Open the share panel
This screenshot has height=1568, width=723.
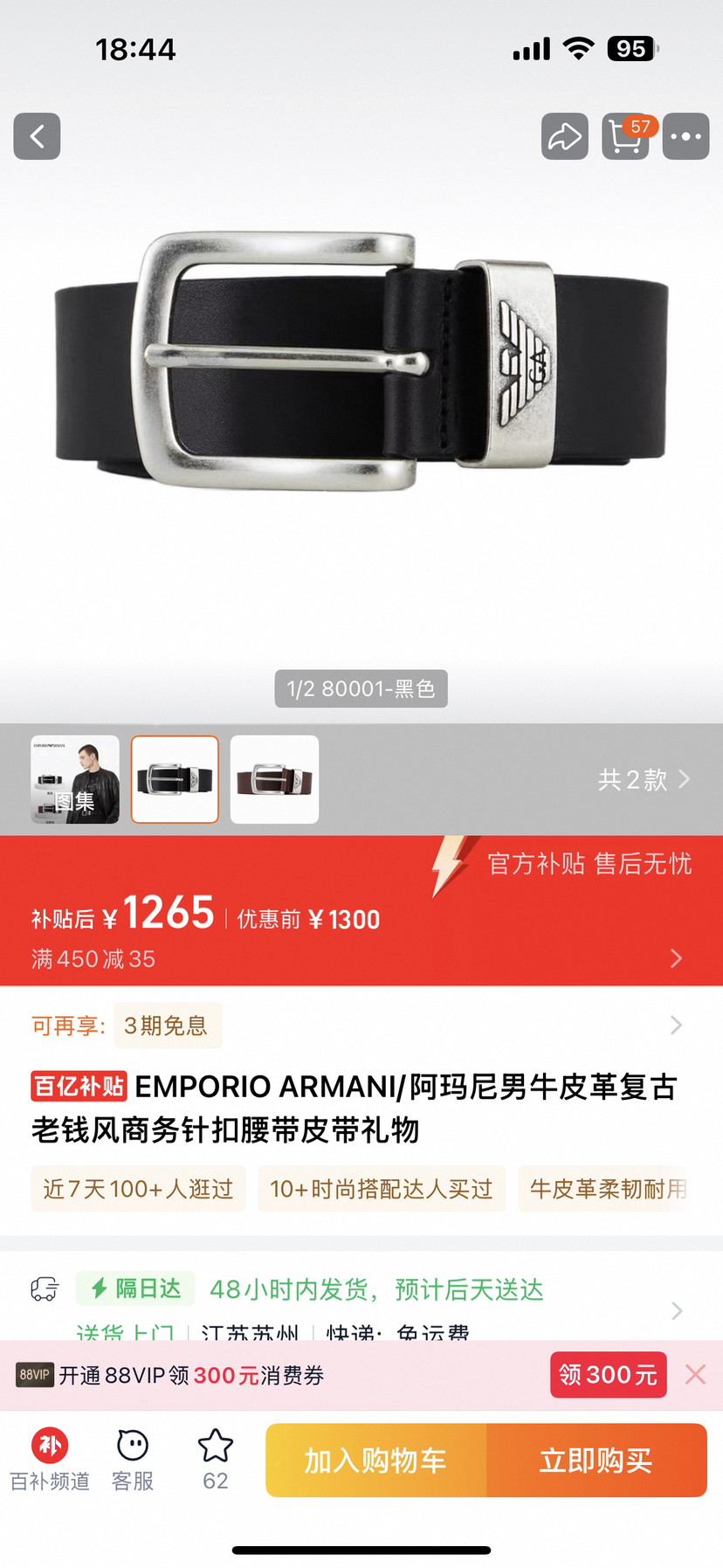pos(564,136)
